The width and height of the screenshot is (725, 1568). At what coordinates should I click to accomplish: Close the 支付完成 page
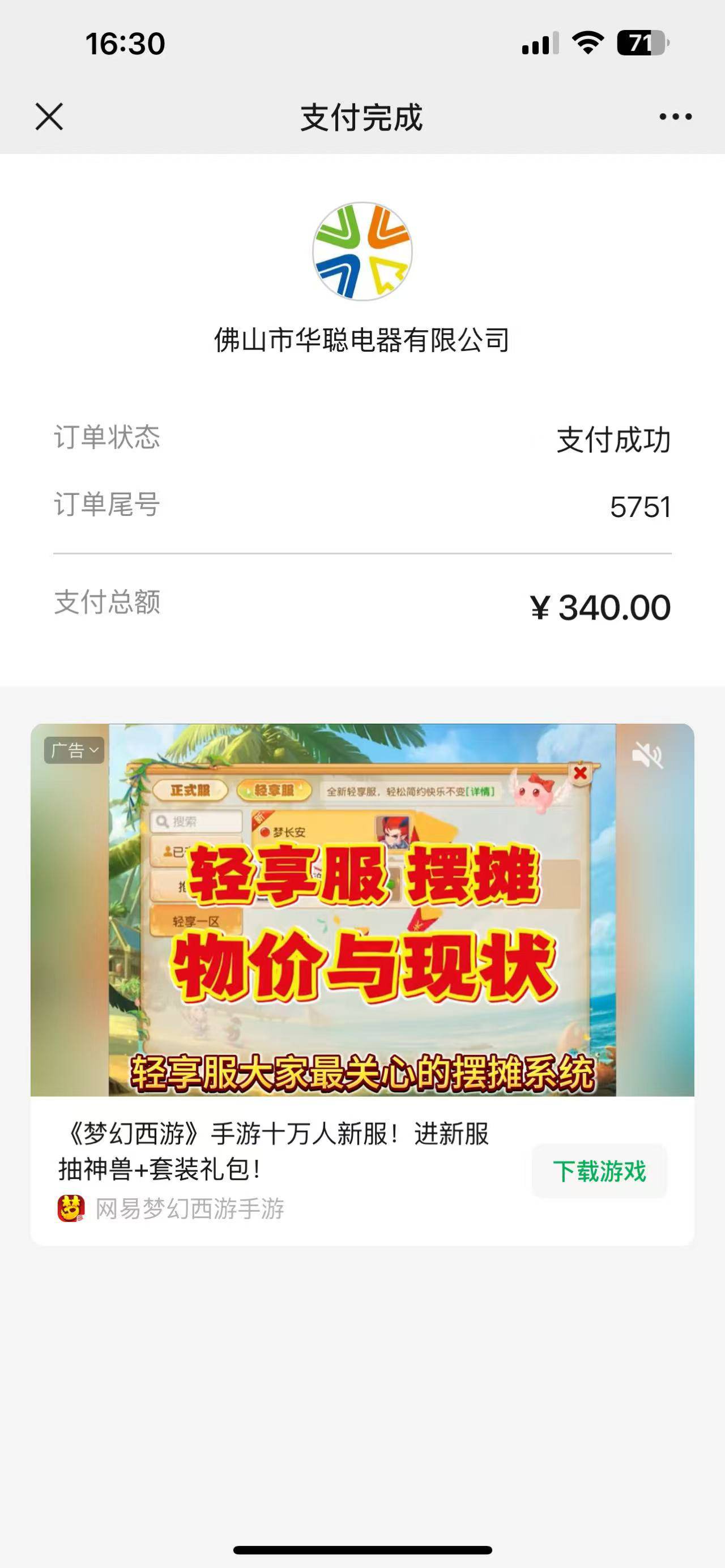[x=49, y=116]
